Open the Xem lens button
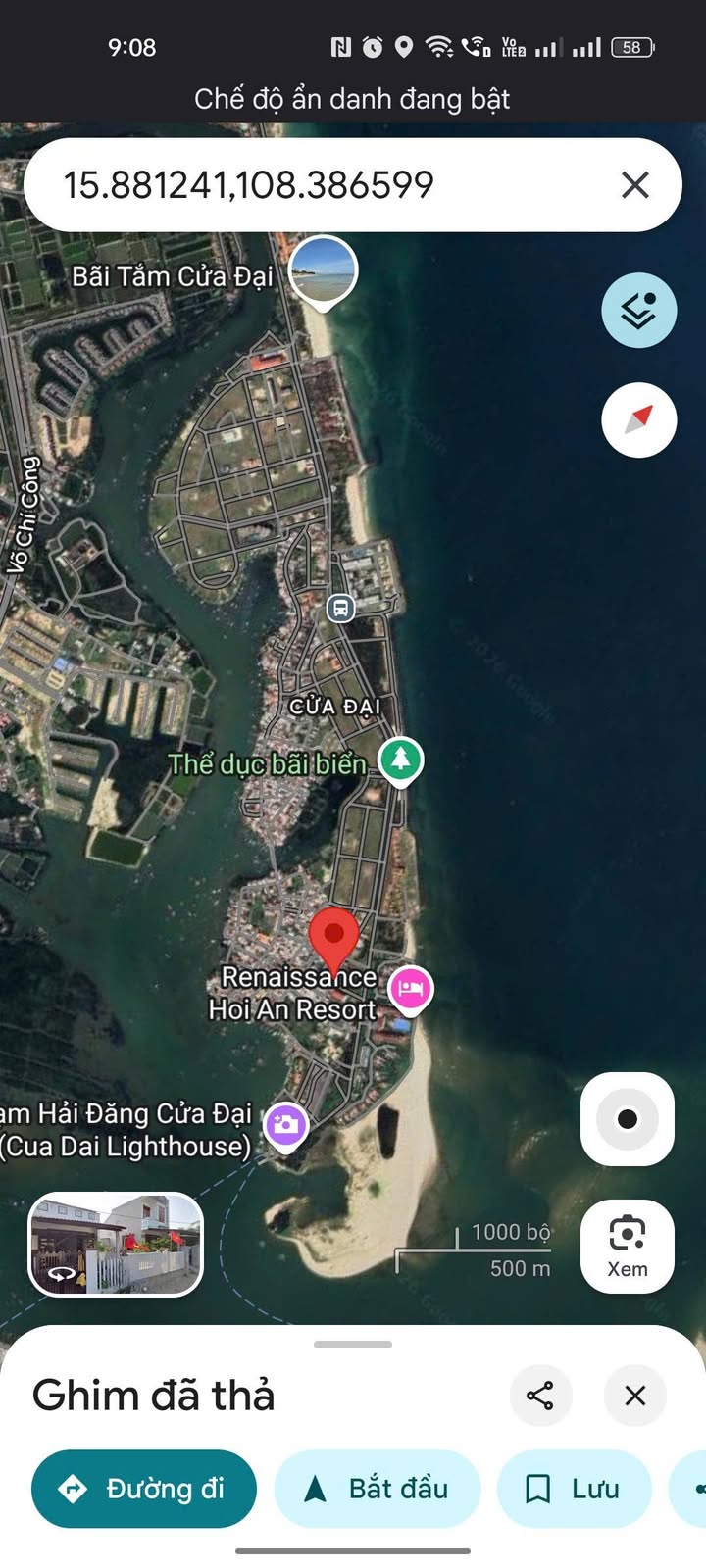 tap(628, 1246)
